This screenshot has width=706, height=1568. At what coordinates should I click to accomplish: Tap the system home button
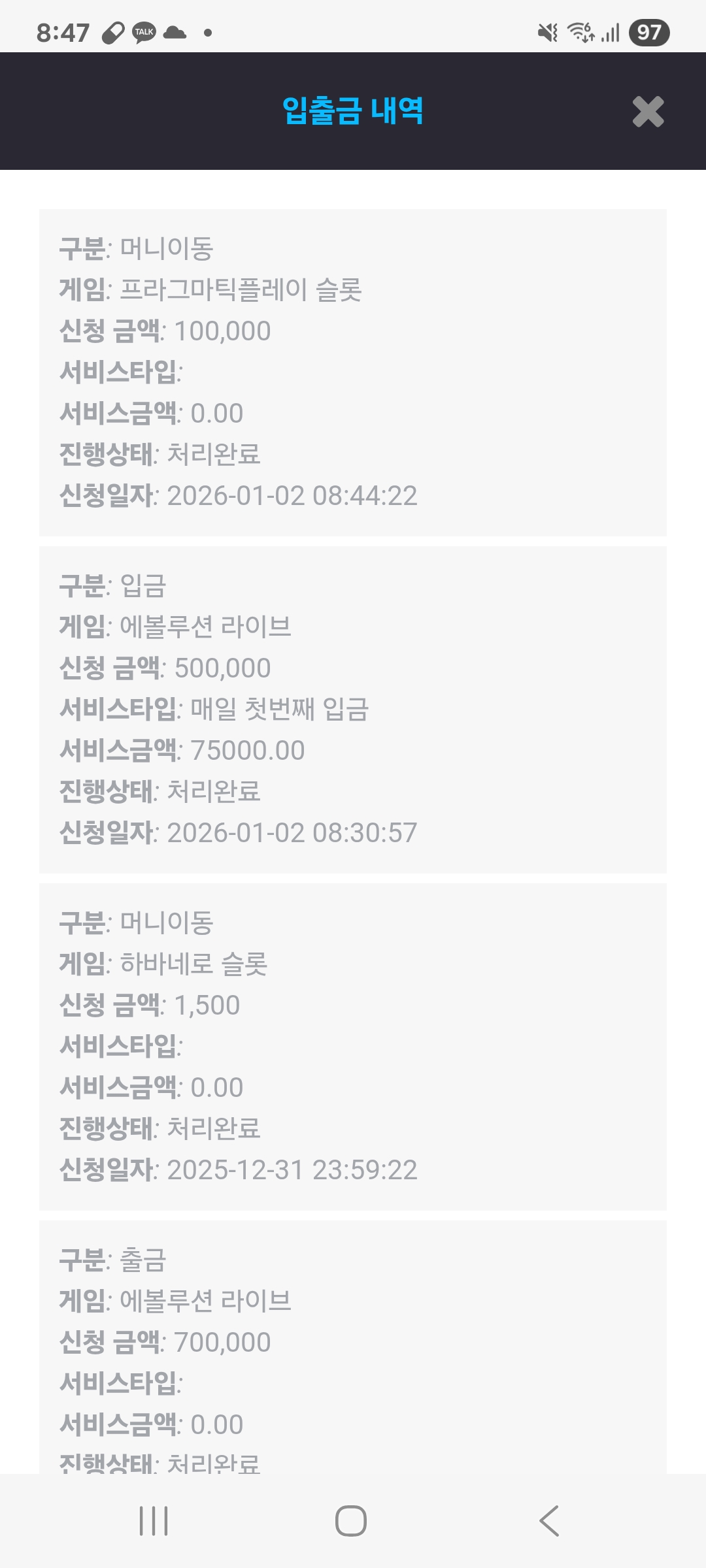coord(351,1521)
